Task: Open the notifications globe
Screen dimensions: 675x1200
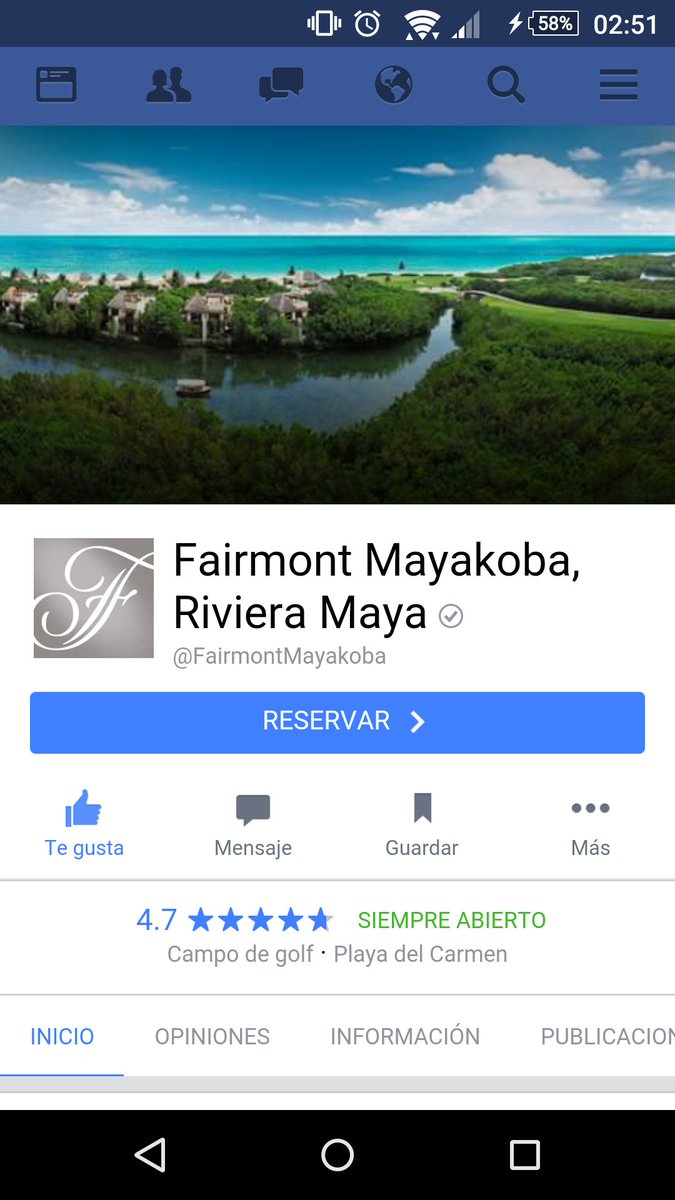Action: click(x=394, y=85)
